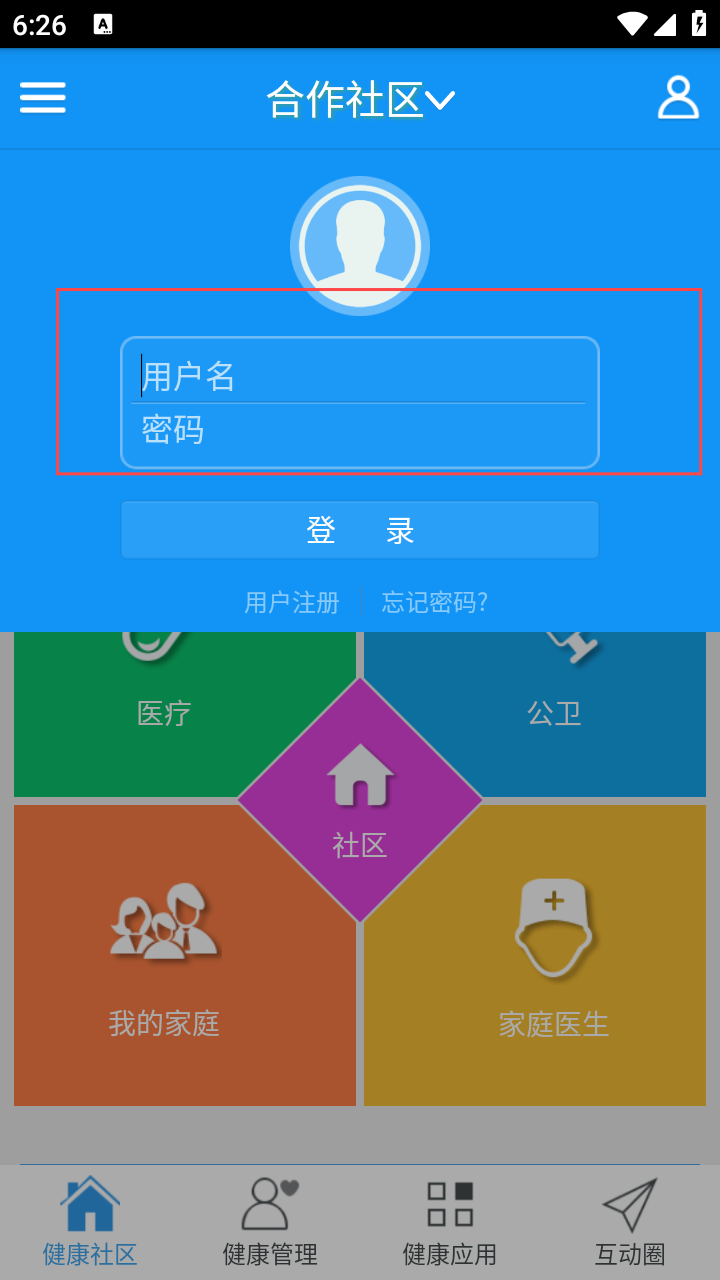Image resolution: width=720 pixels, height=1280 pixels.
Task: Tap the 登录 login button
Action: (360, 530)
